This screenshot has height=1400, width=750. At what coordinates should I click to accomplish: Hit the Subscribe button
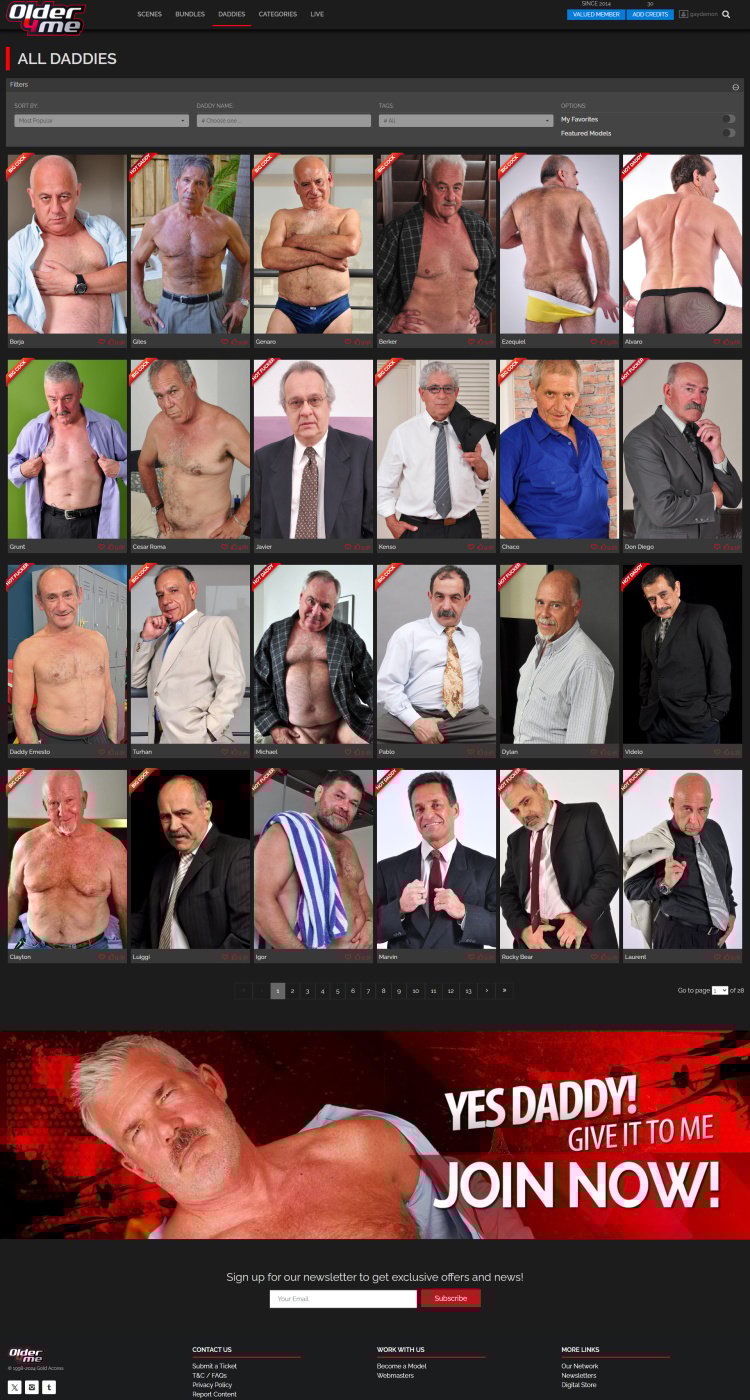coord(450,1298)
